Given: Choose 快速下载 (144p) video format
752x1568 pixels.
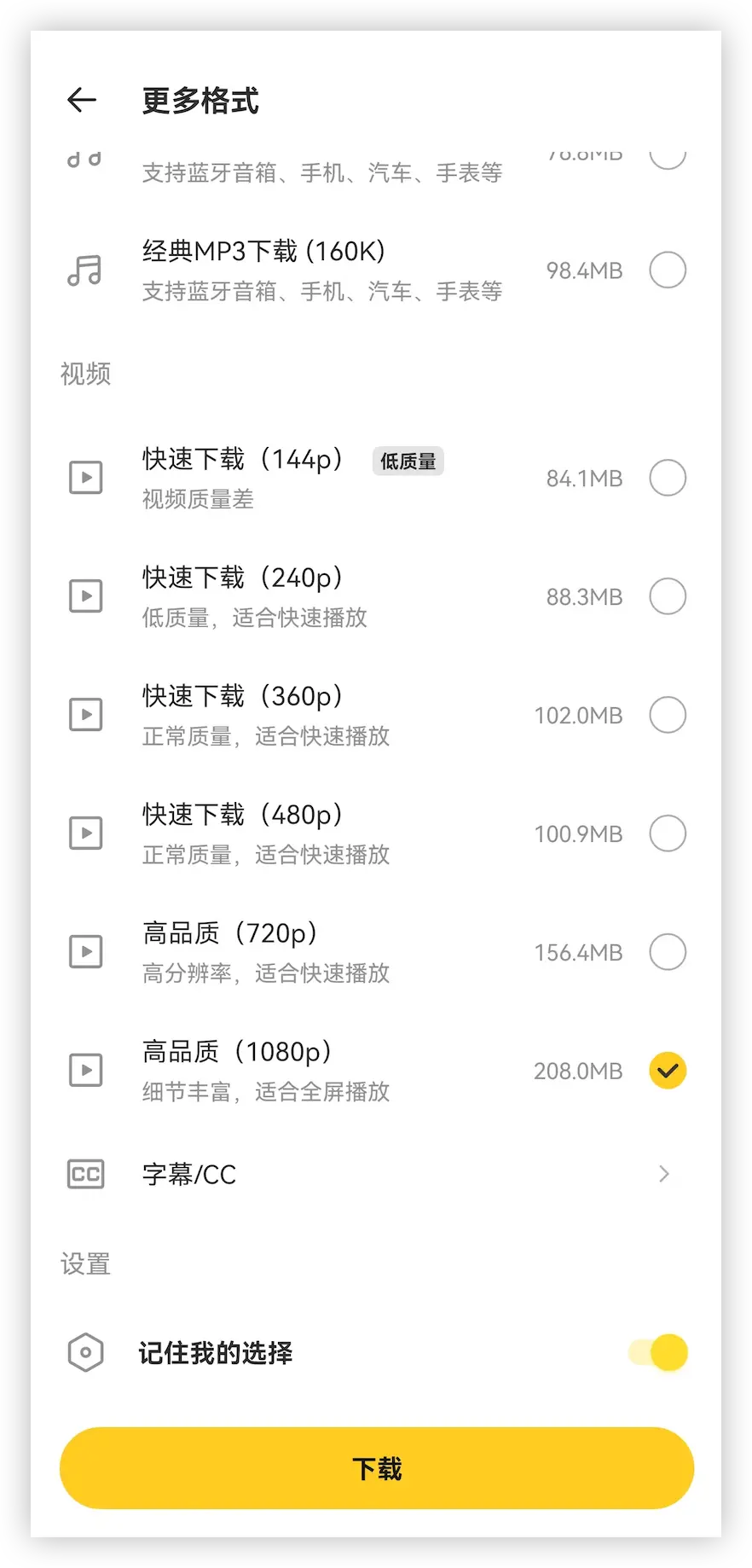Looking at the screenshot, I should (x=376, y=478).
